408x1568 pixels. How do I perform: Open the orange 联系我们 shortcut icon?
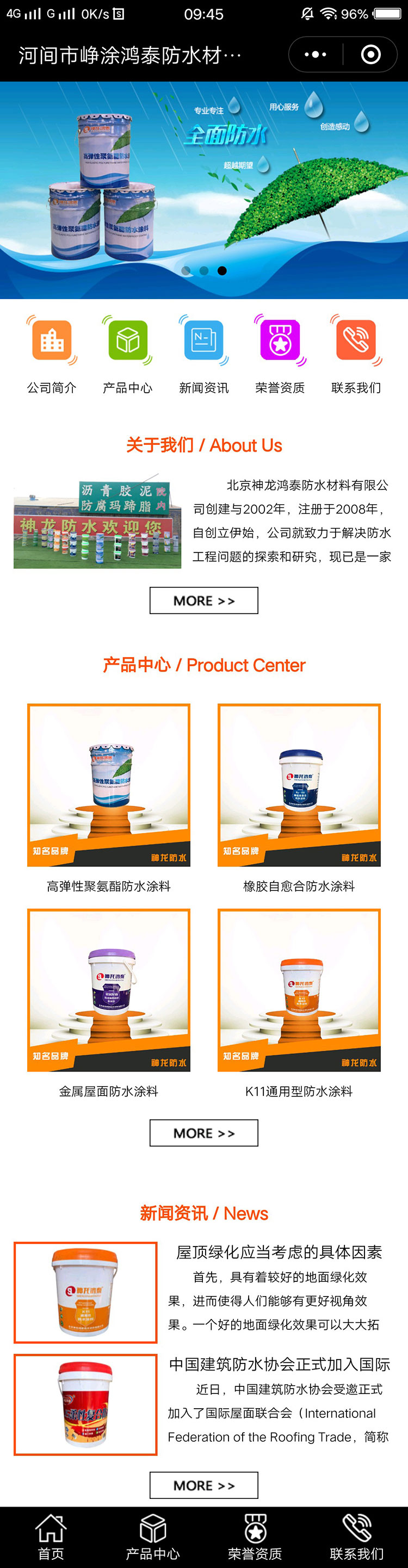(x=356, y=340)
